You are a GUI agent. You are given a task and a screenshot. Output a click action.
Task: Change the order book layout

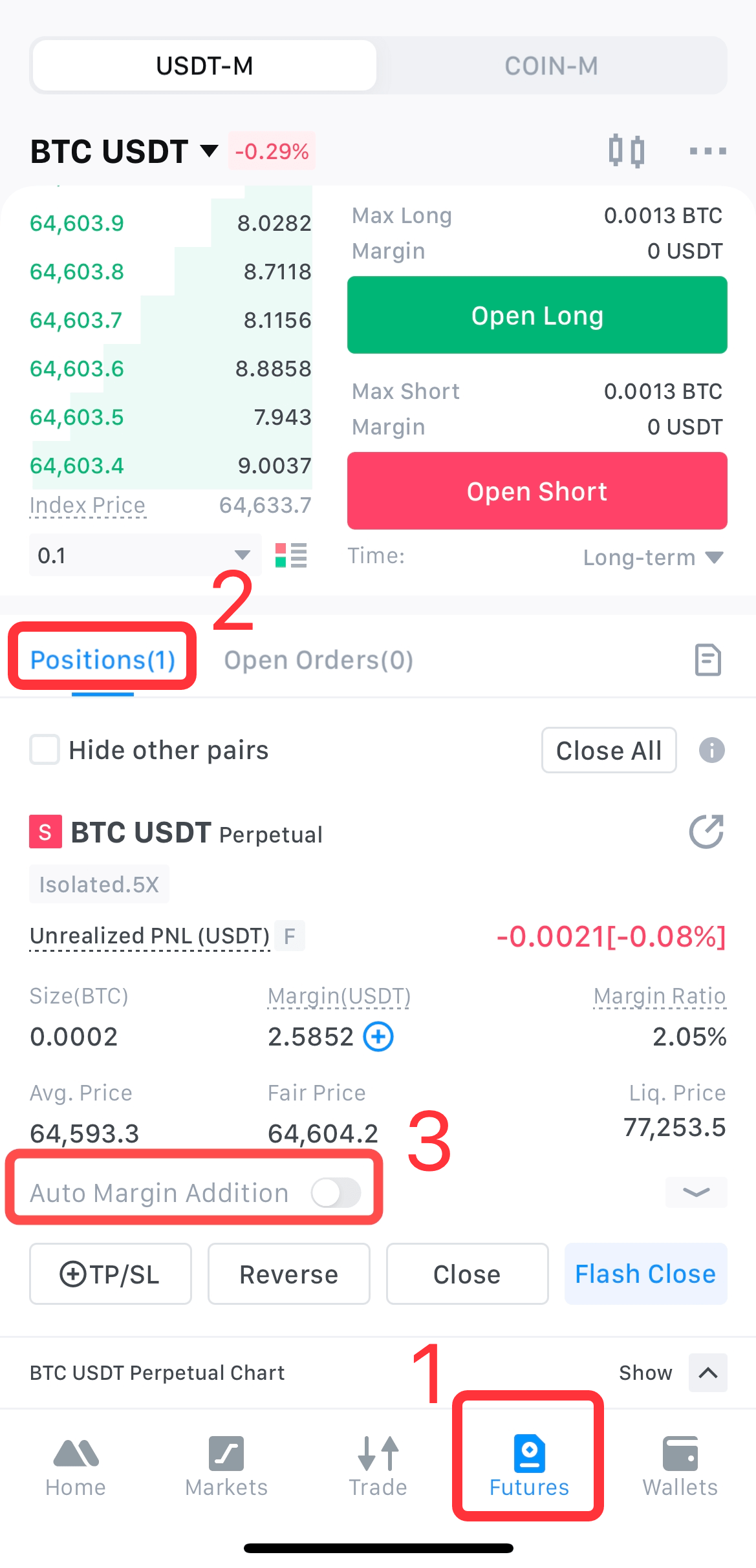[x=291, y=555]
